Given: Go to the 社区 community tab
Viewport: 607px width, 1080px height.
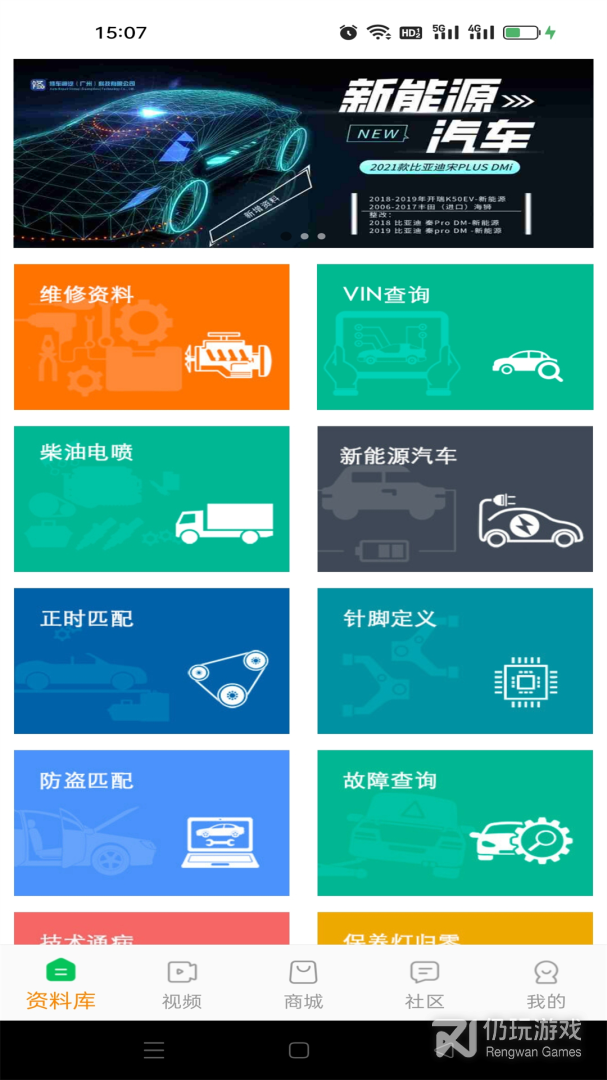Looking at the screenshot, I should point(424,984).
